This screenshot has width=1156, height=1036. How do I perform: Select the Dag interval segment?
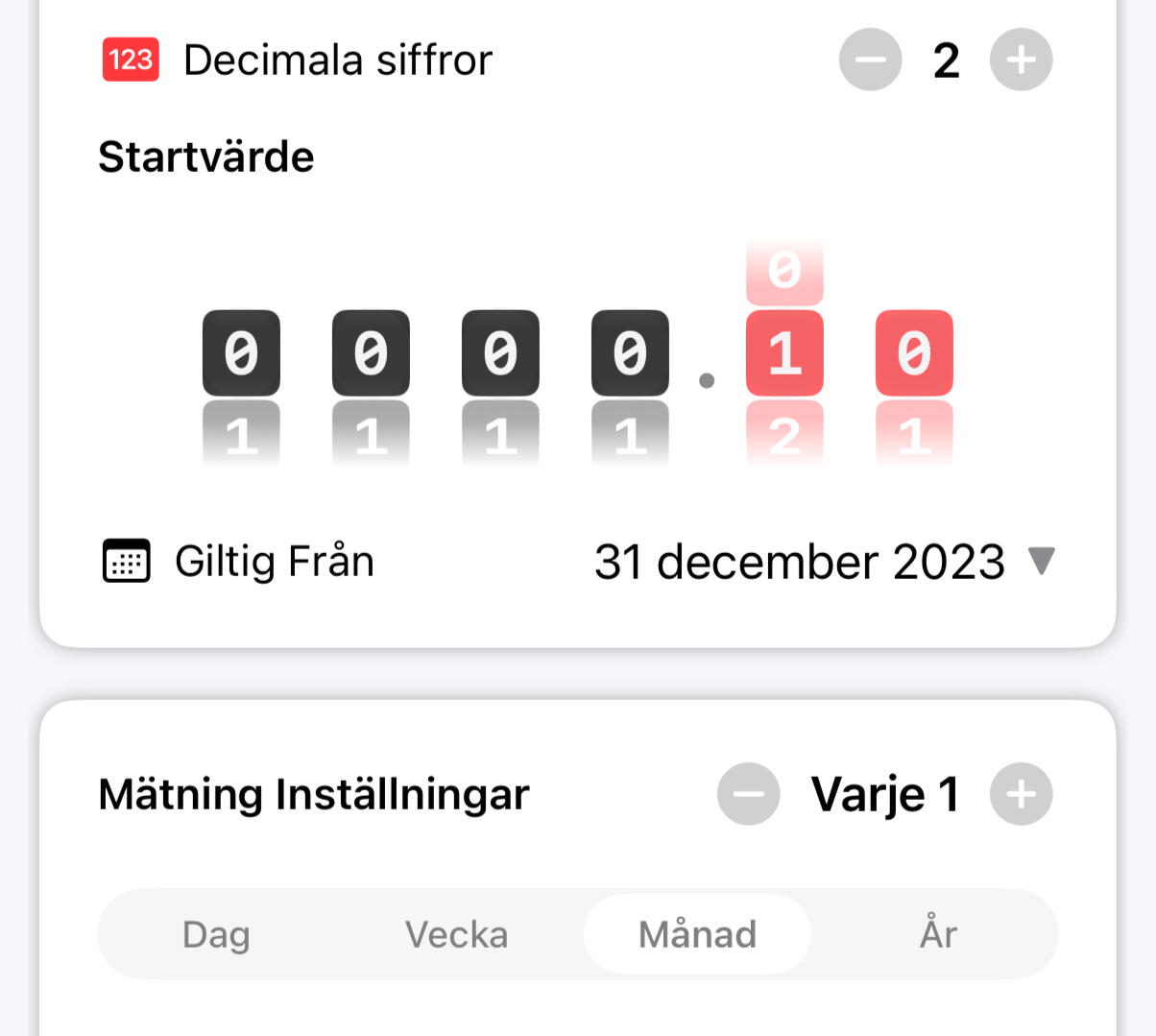tap(216, 934)
